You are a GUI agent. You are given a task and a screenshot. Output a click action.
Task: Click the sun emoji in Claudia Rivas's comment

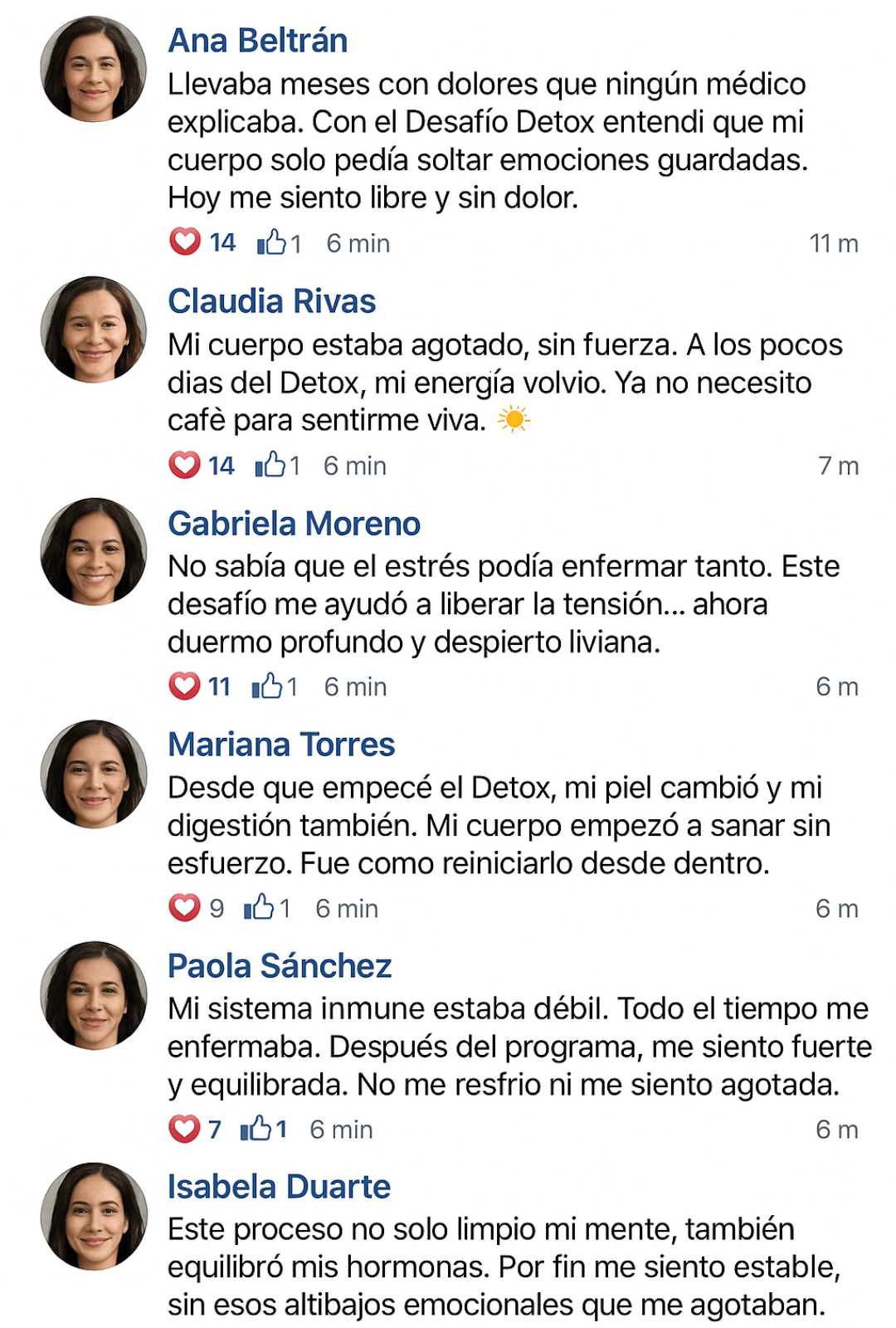[x=515, y=420]
